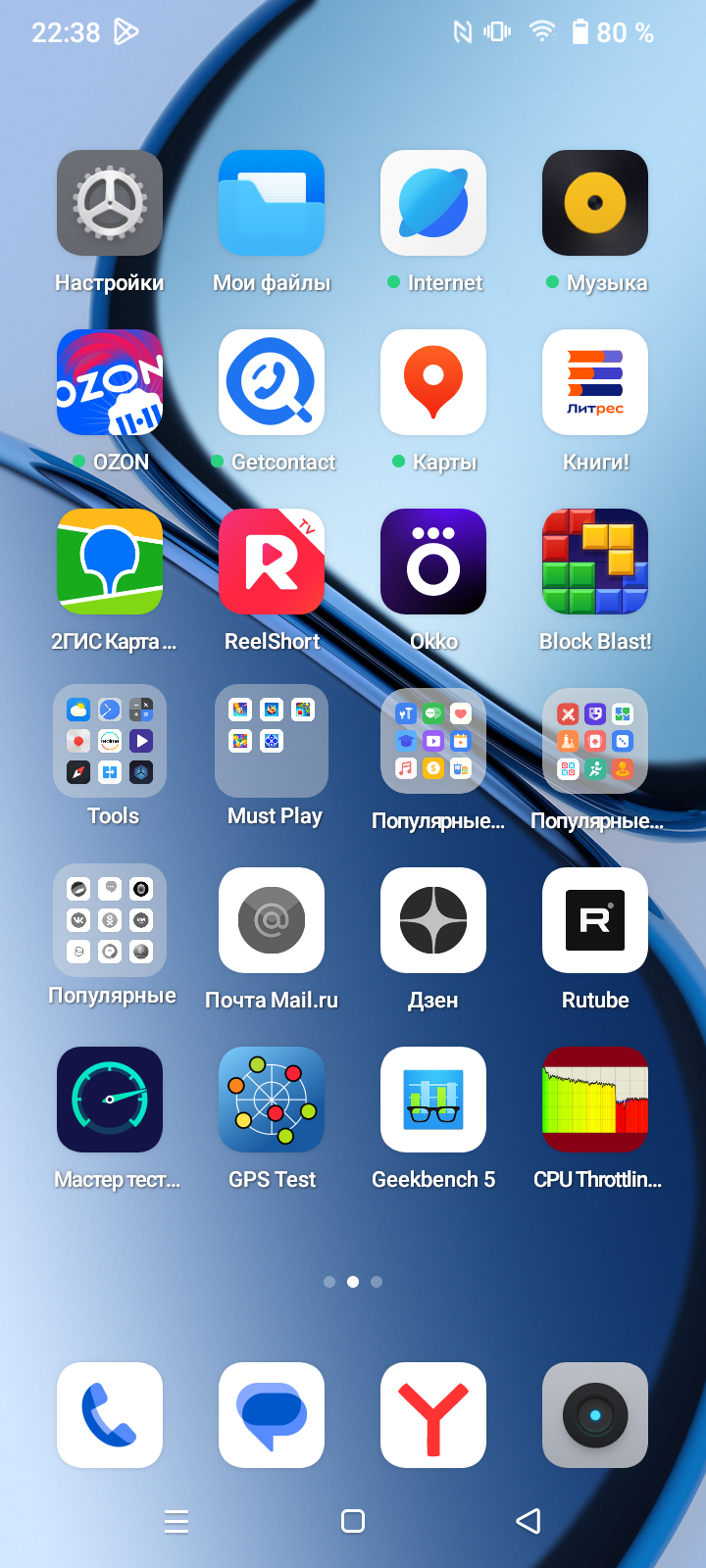Open the Internet browser app

click(x=433, y=203)
